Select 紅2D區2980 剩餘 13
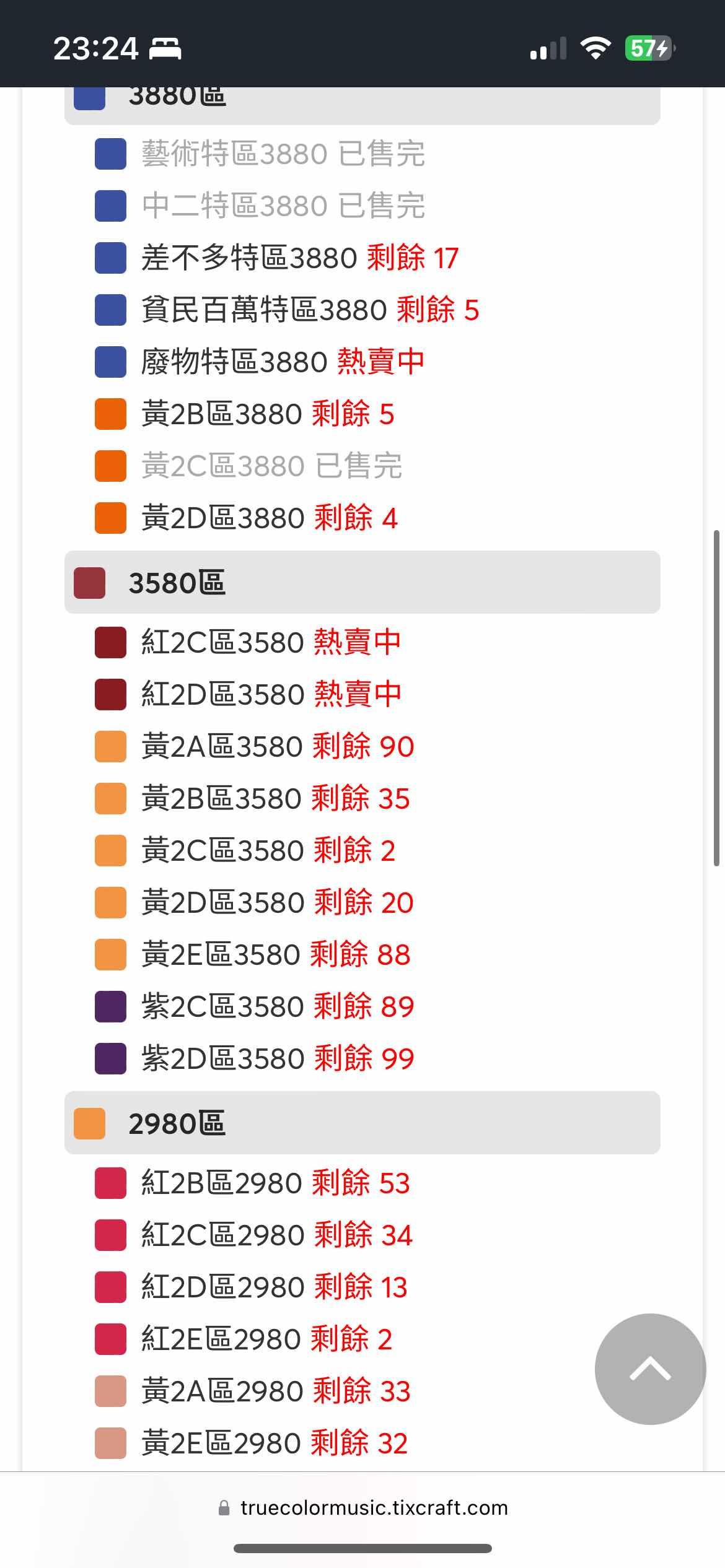Screen dimensions: 725x1568 coord(275,1287)
